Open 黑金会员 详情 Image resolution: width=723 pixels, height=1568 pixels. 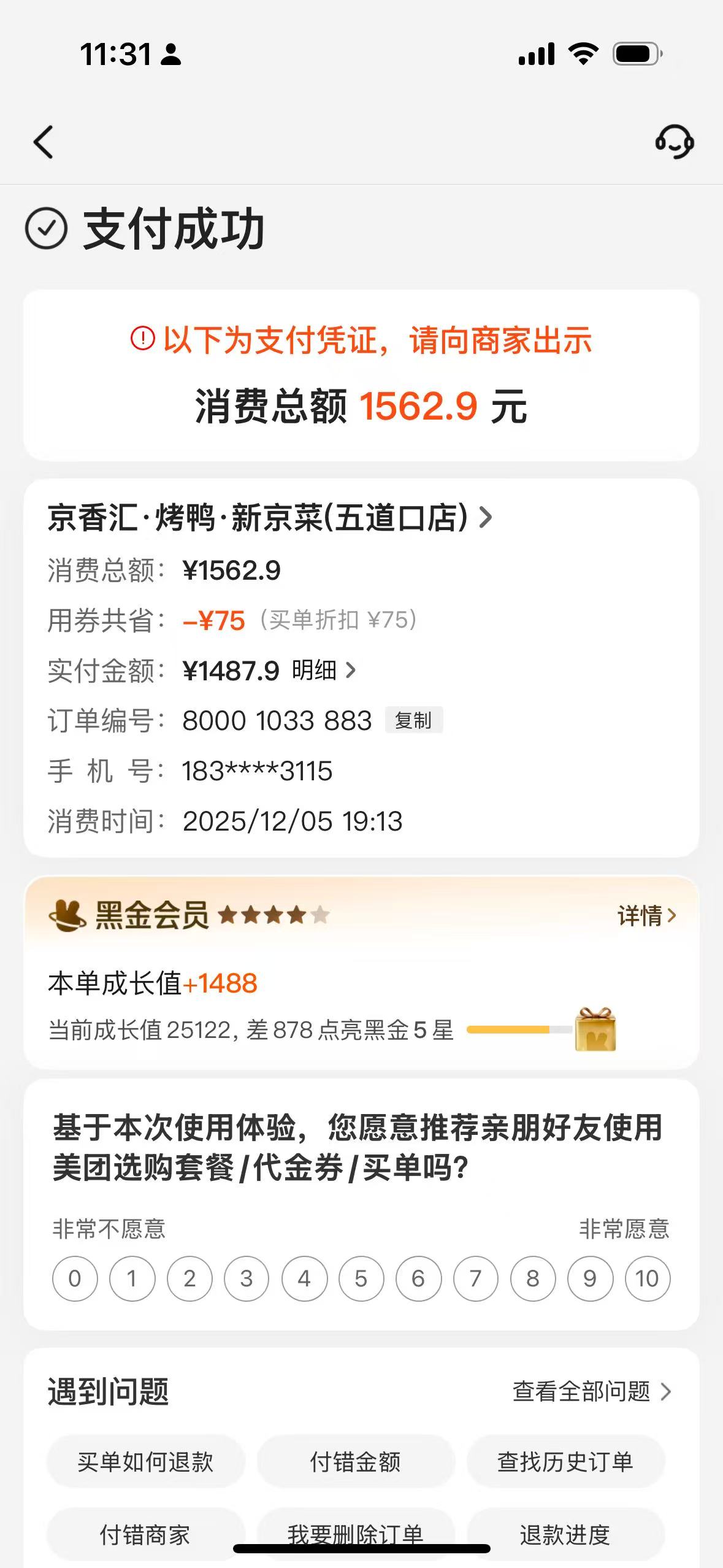[646, 916]
